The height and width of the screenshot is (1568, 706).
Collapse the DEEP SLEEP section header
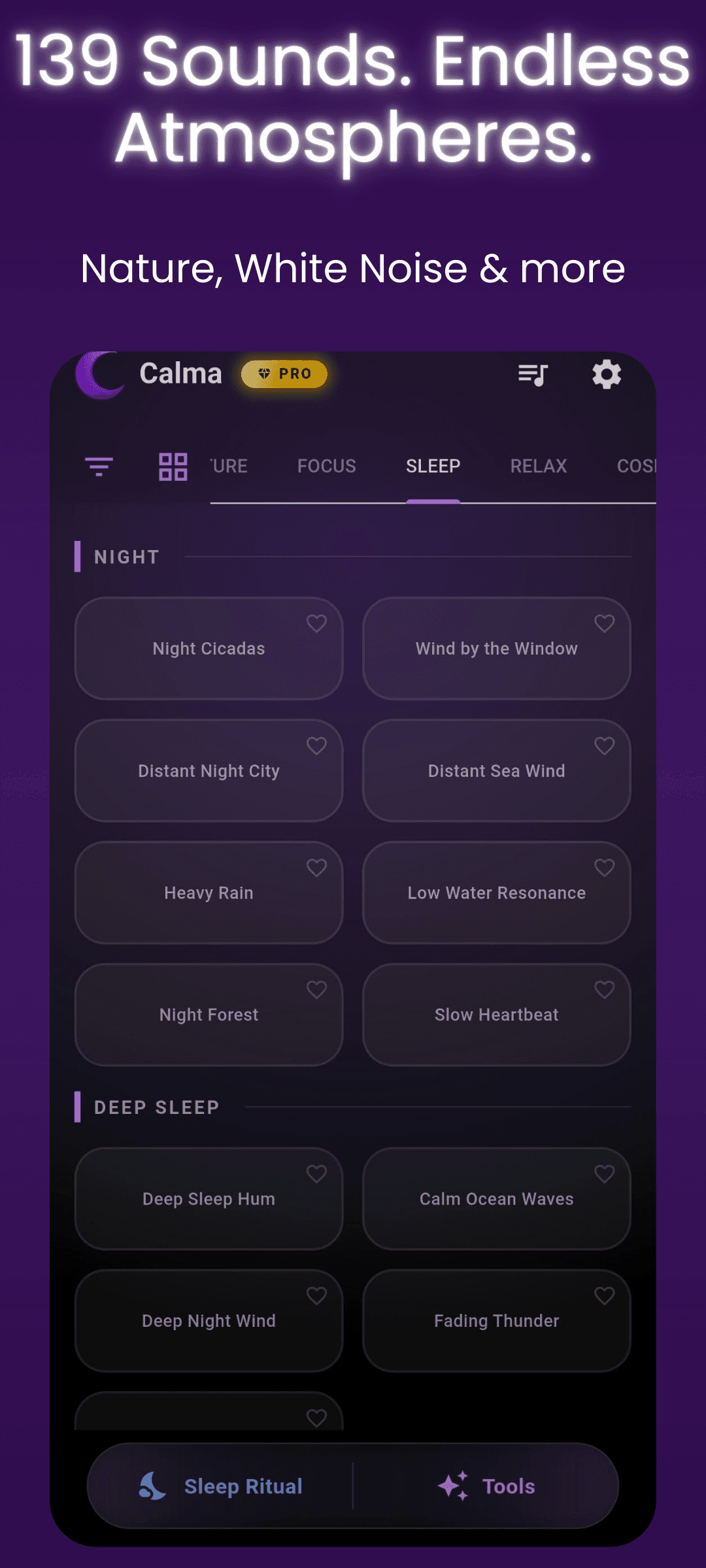156,1107
